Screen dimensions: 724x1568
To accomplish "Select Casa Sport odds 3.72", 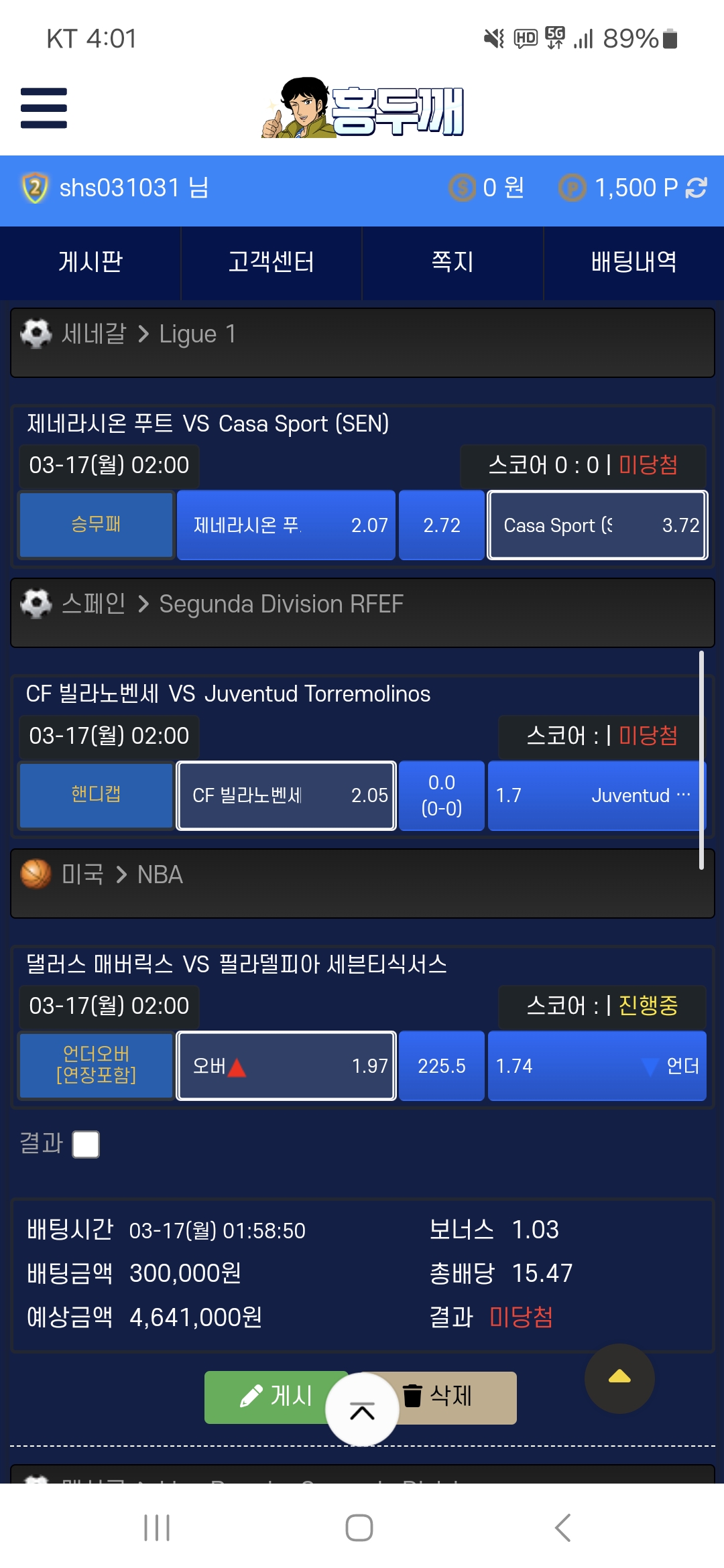I will point(597,525).
